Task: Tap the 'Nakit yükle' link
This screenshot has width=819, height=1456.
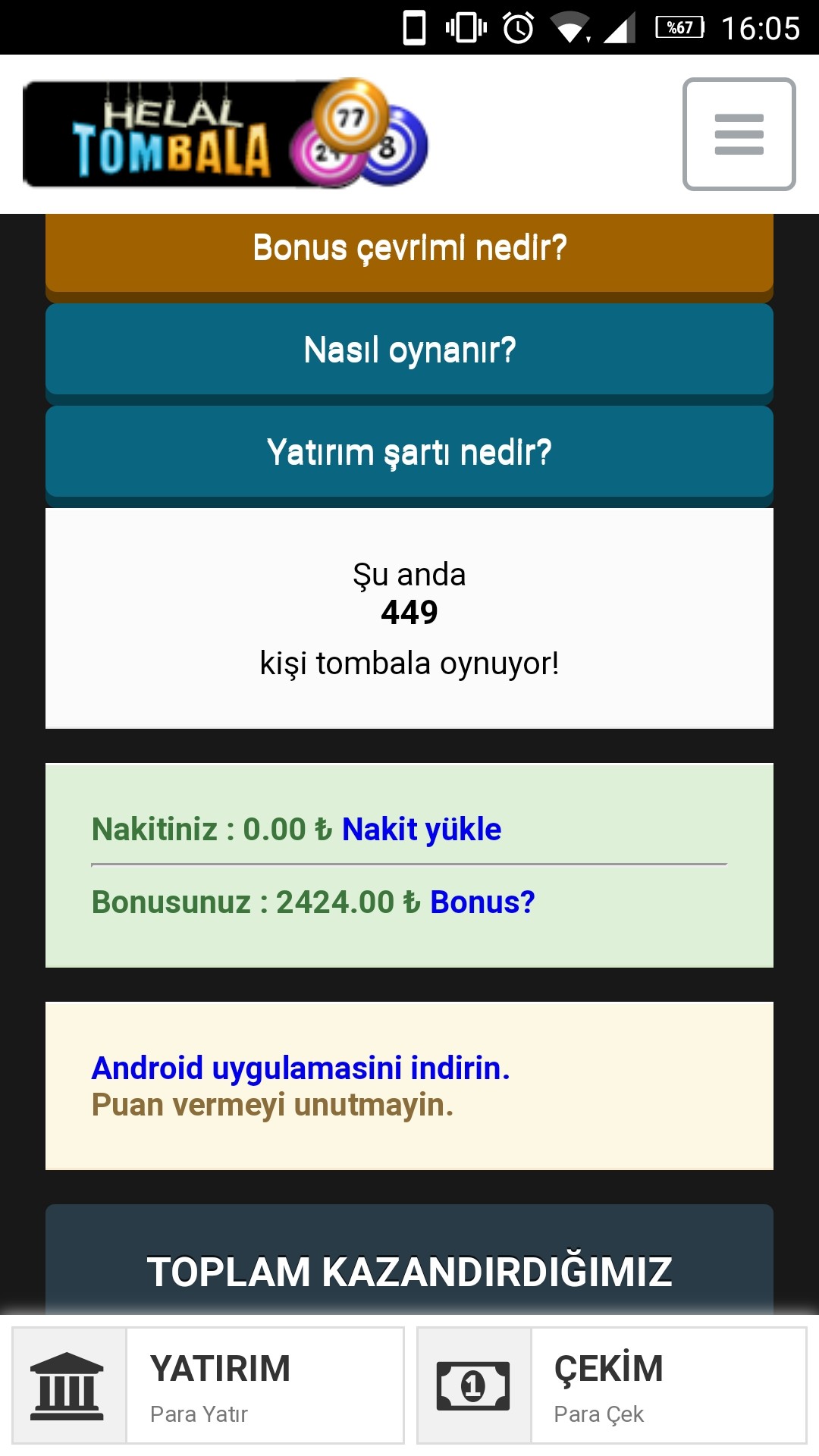Action: tap(422, 829)
